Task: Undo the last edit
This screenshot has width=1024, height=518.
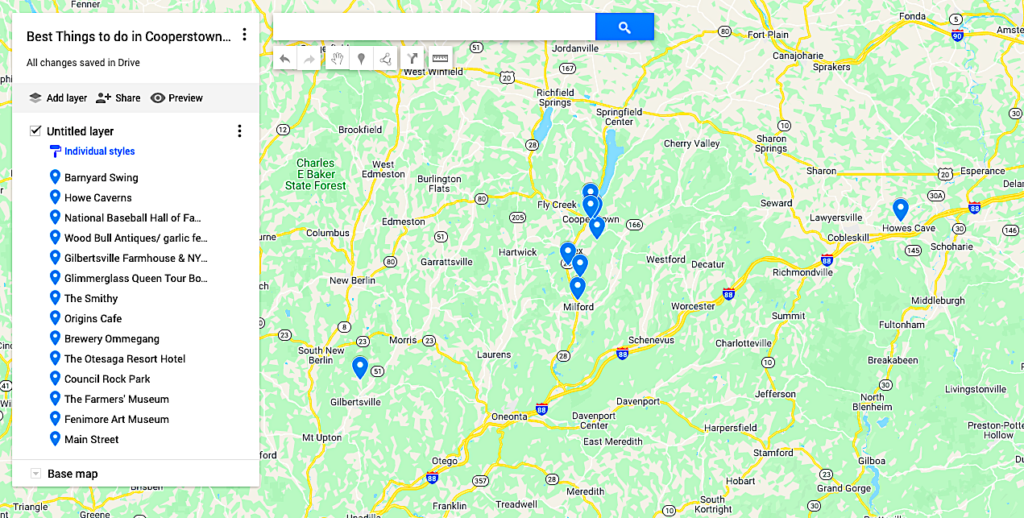Action: tap(285, 59)
